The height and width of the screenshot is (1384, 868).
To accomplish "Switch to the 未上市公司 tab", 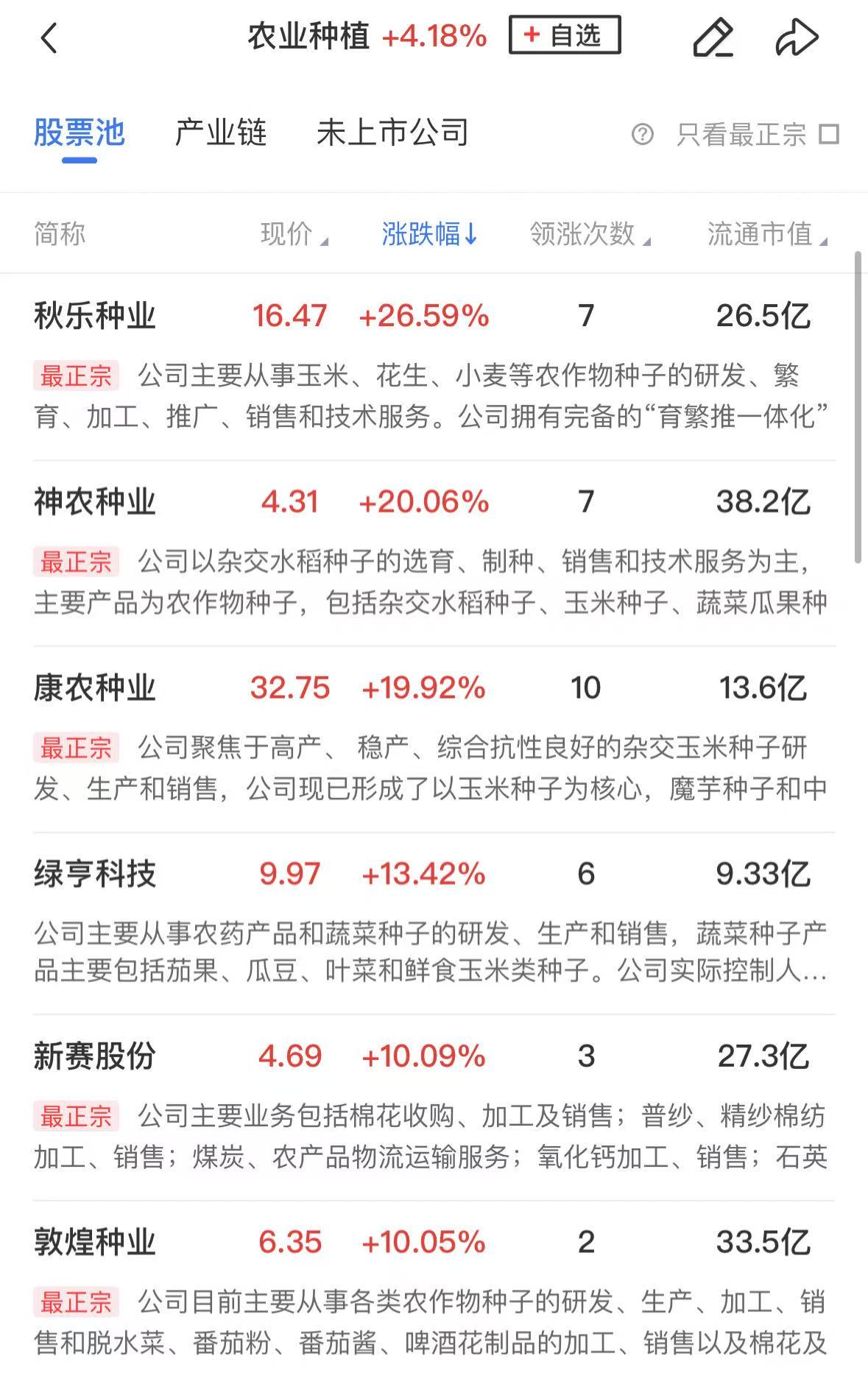I will (x=392, y=133).
